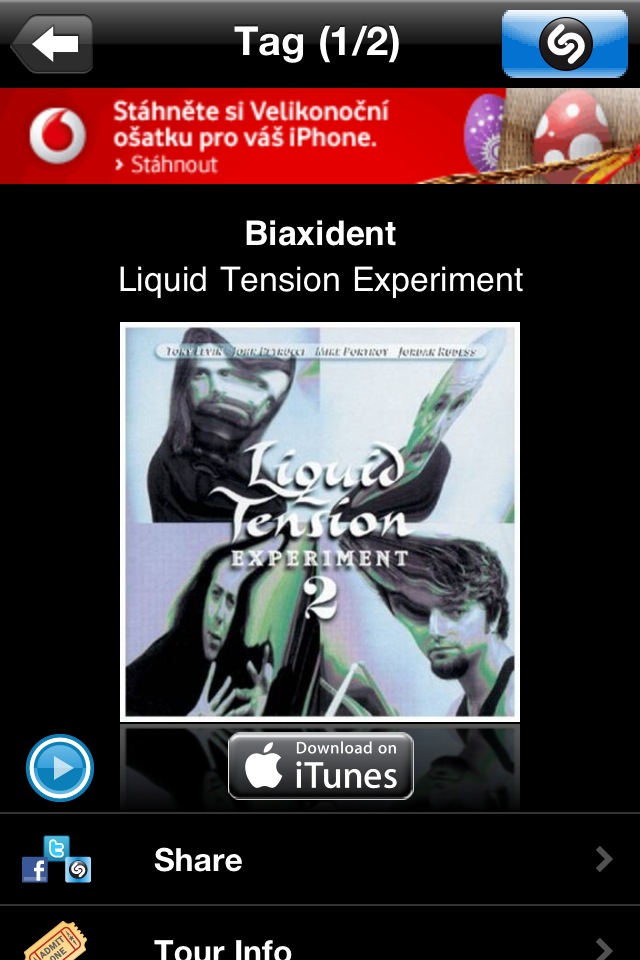The height and width of the screenshot is (960, 640).
Task: Tap the blue Shazam tag button
Action: coord(565,43)
